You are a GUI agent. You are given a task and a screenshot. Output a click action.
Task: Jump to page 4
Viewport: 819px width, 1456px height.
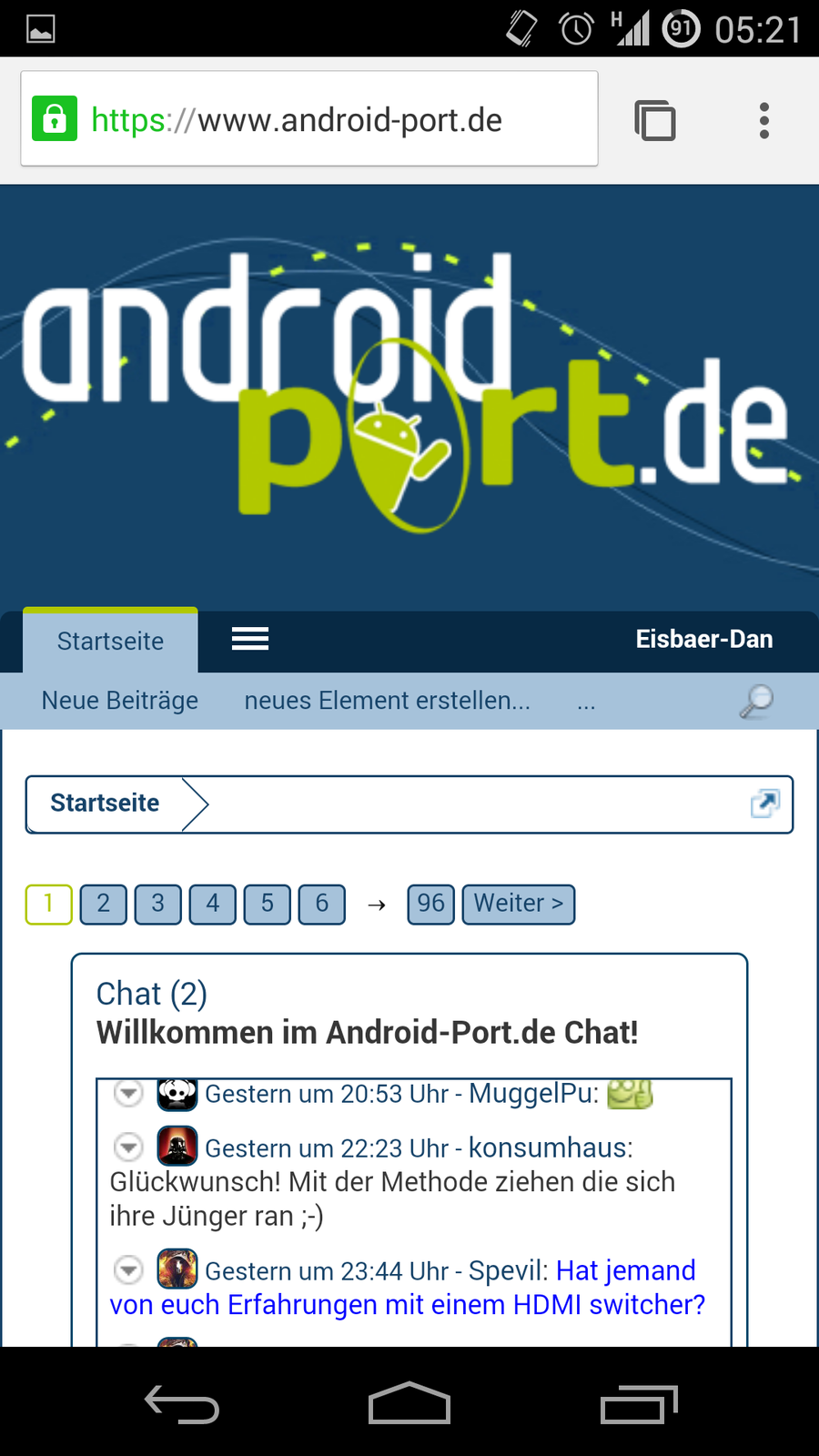pos(213,904)
